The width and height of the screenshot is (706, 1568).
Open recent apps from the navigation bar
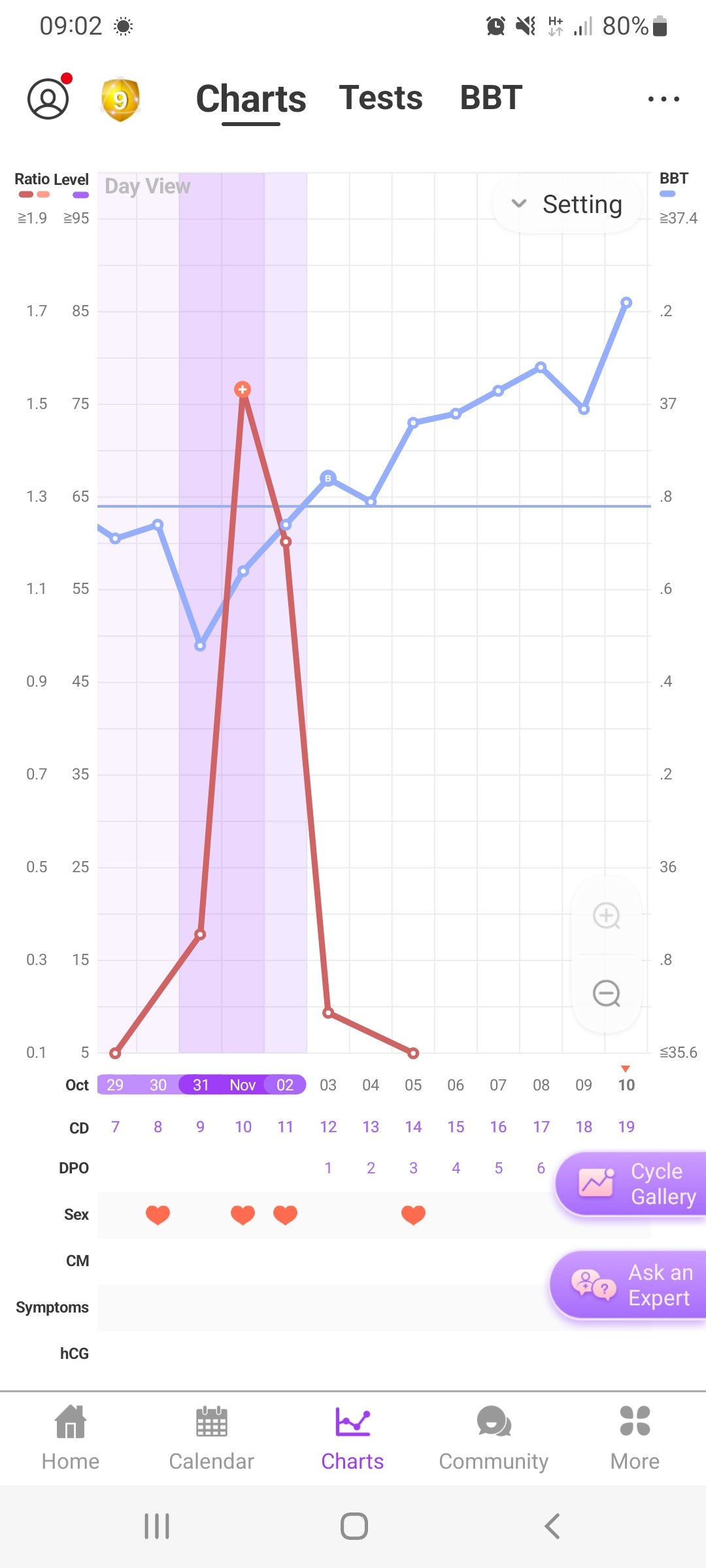click(x=157, y=1526)
